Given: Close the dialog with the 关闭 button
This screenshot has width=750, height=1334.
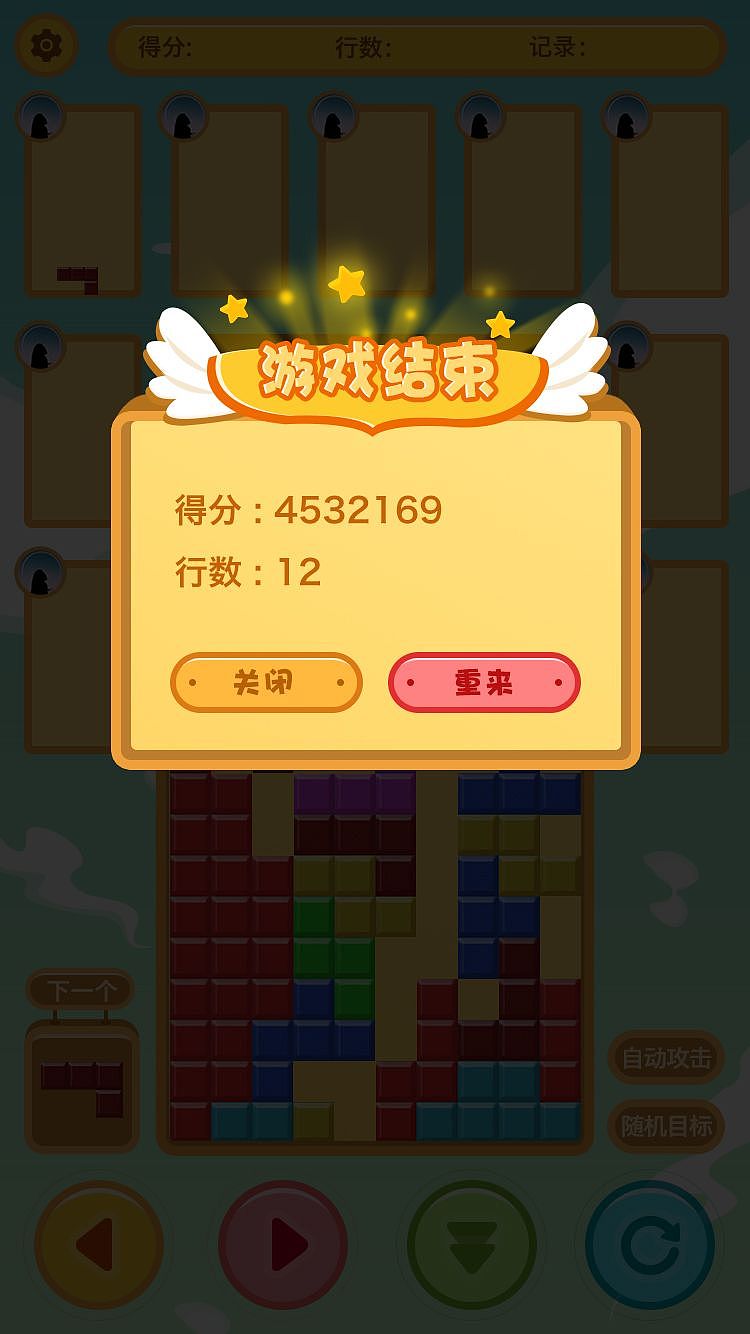Looking at the screenshot, I should pos(266,682).
